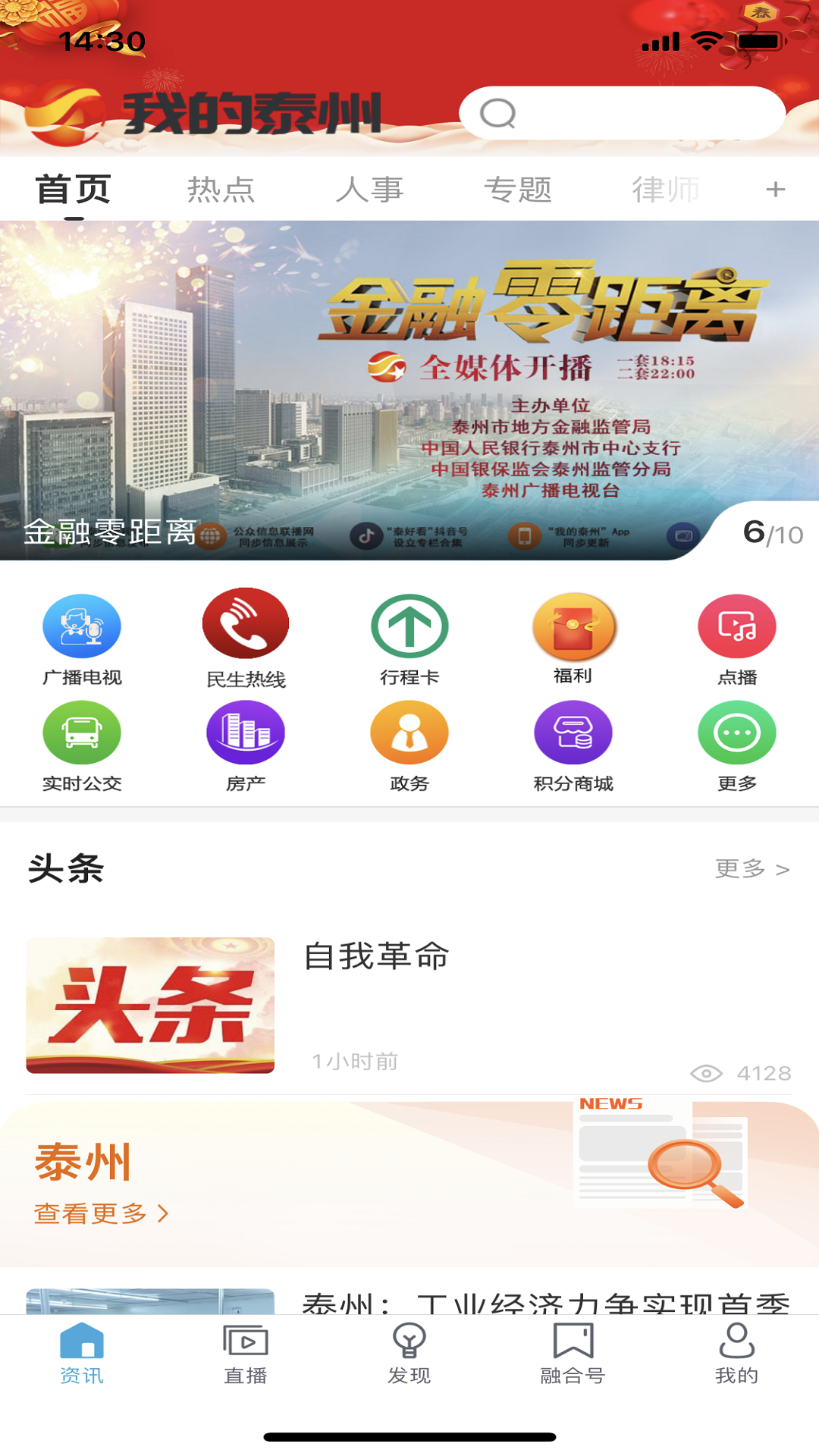This screenshot has height=1456, width=819.
Task: Open 实时公交 bus info
Action: click(82, 745)
